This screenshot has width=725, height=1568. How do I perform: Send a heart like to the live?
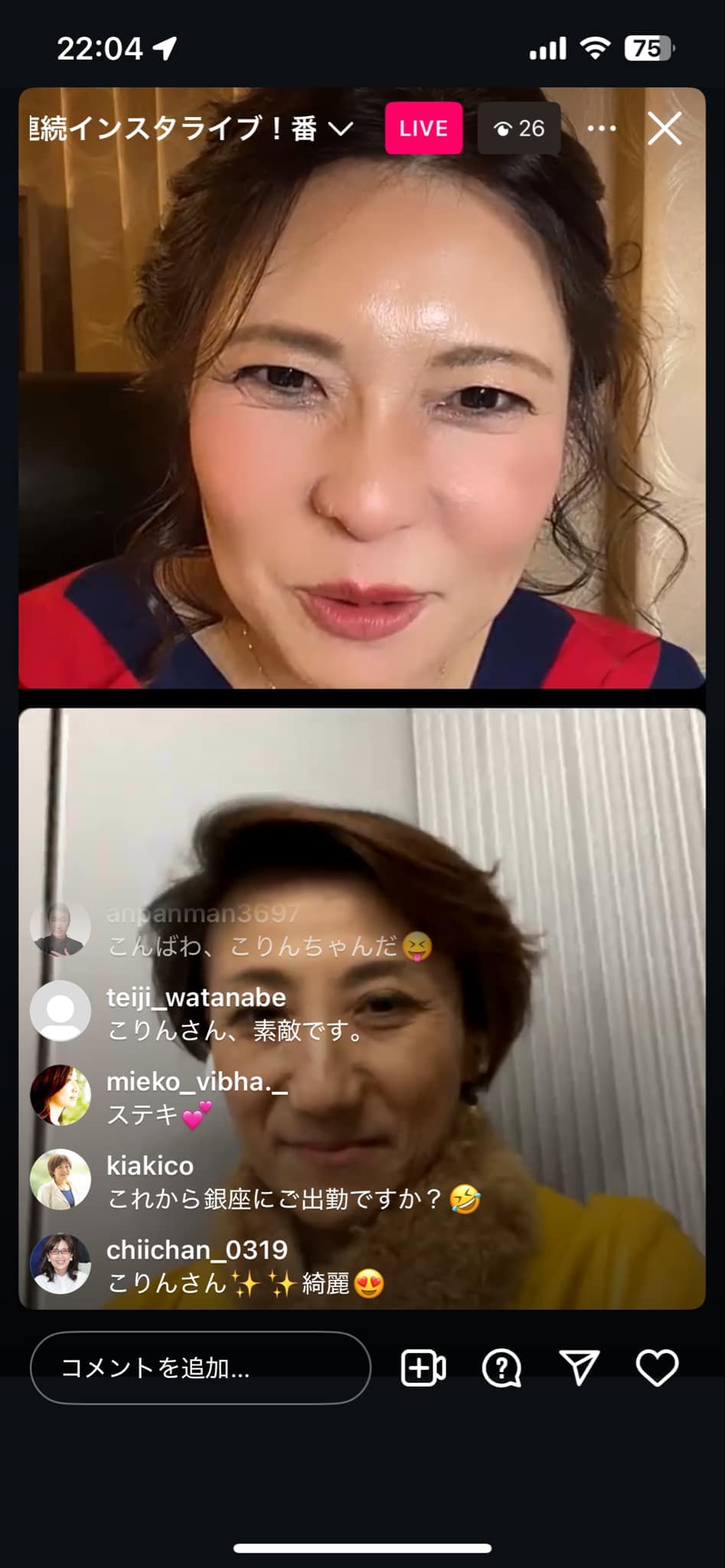tap(657, 1367)
